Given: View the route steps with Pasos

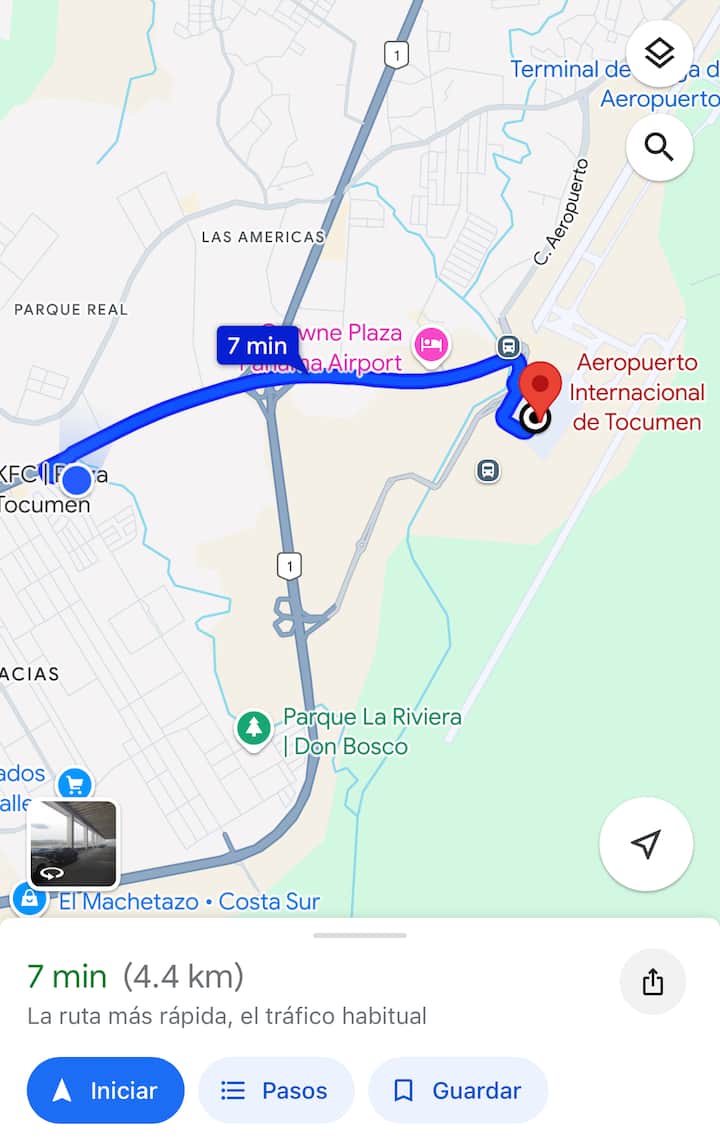Looking at the screenshot, I should pos(276,1091).
